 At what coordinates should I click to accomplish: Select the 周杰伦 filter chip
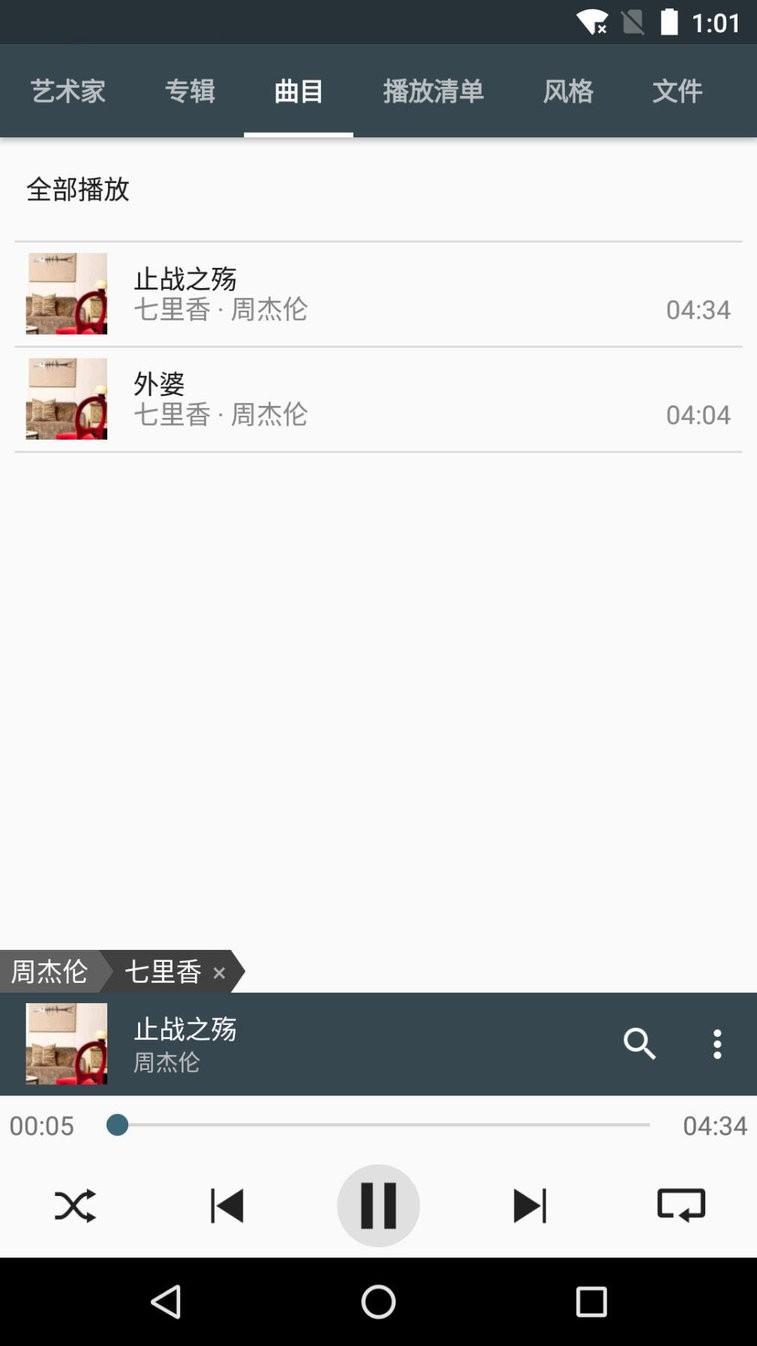pos(47,971)
